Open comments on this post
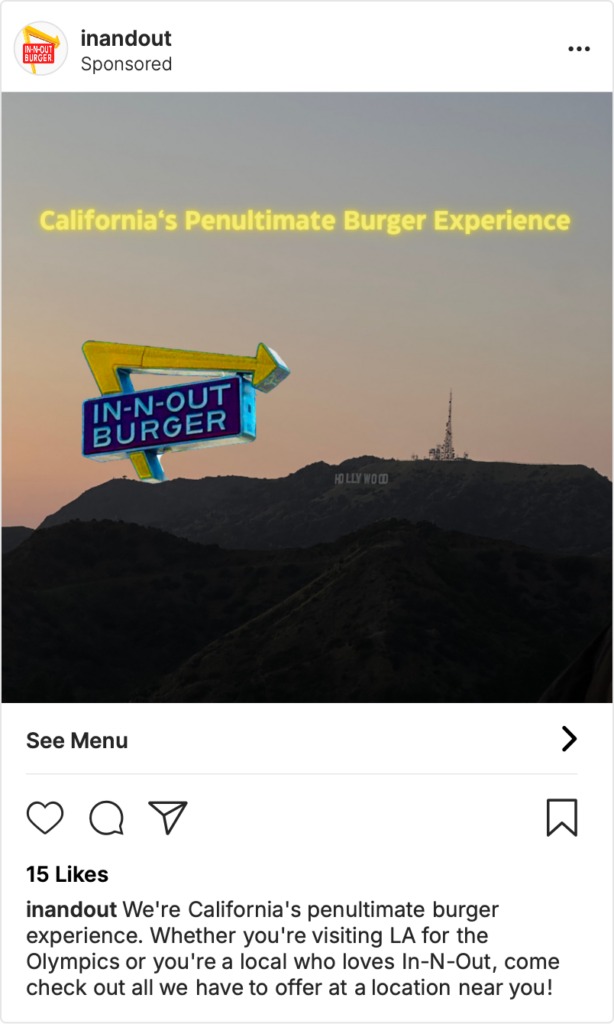Viewport: 614px width, 1024px height. (106, 818)
